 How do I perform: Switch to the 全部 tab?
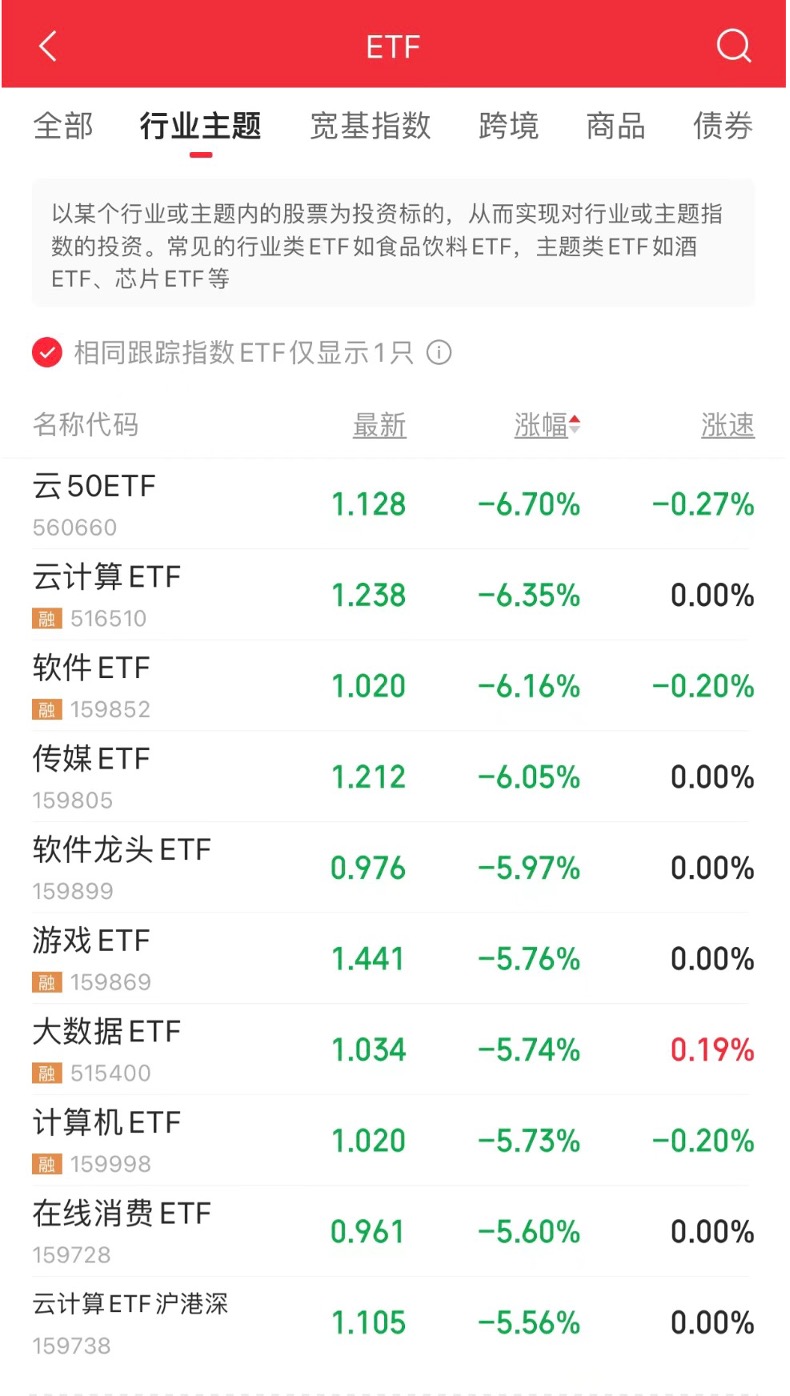(x=63, y=126)
